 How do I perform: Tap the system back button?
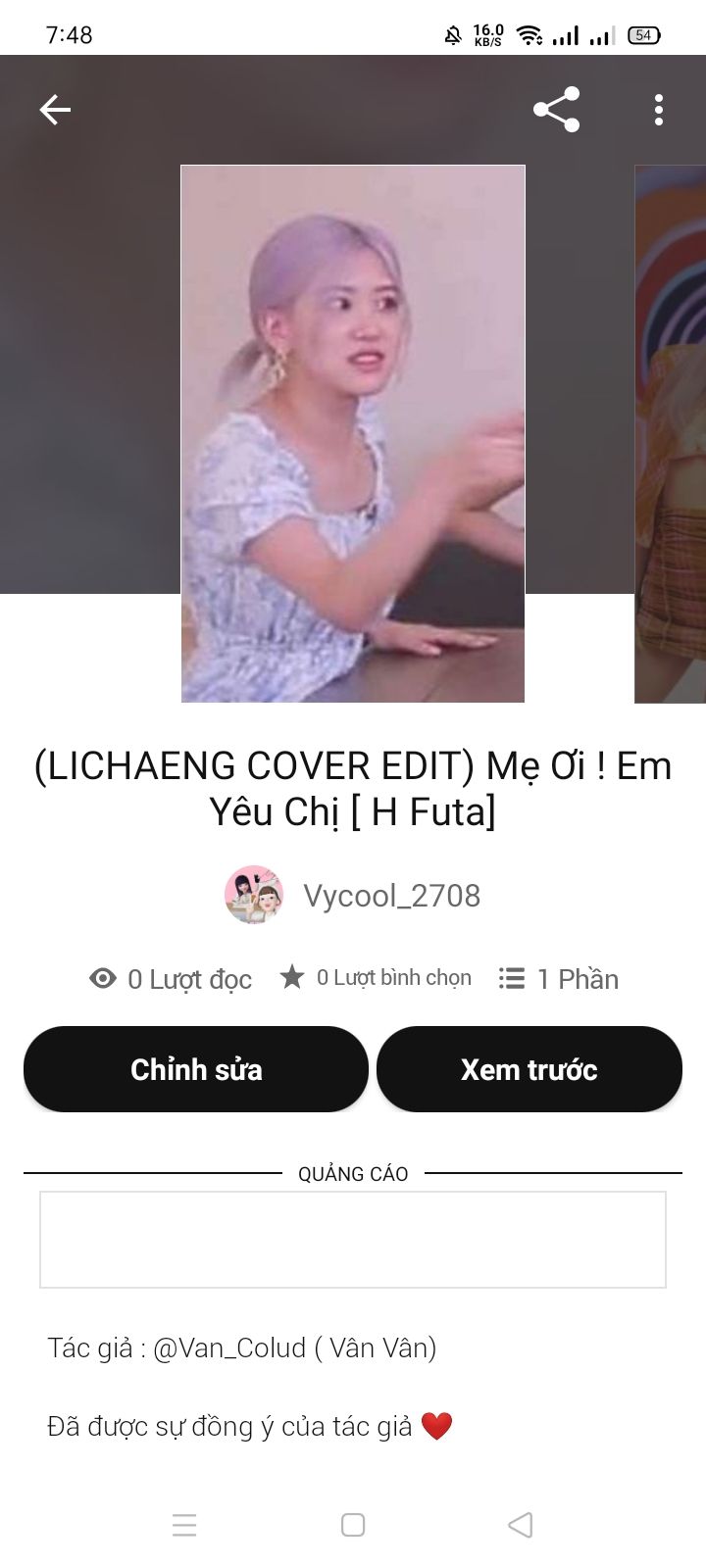(520, 1525)
